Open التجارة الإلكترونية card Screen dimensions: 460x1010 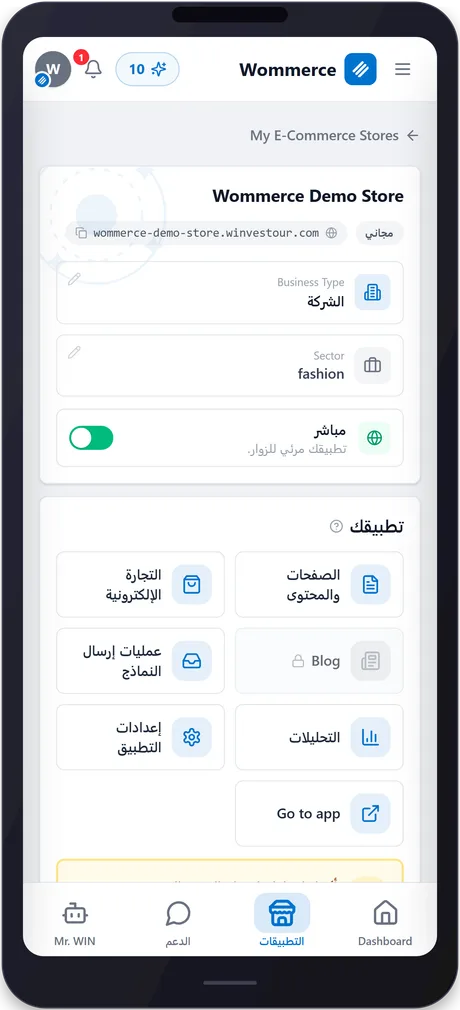click(x=140, y=584)
